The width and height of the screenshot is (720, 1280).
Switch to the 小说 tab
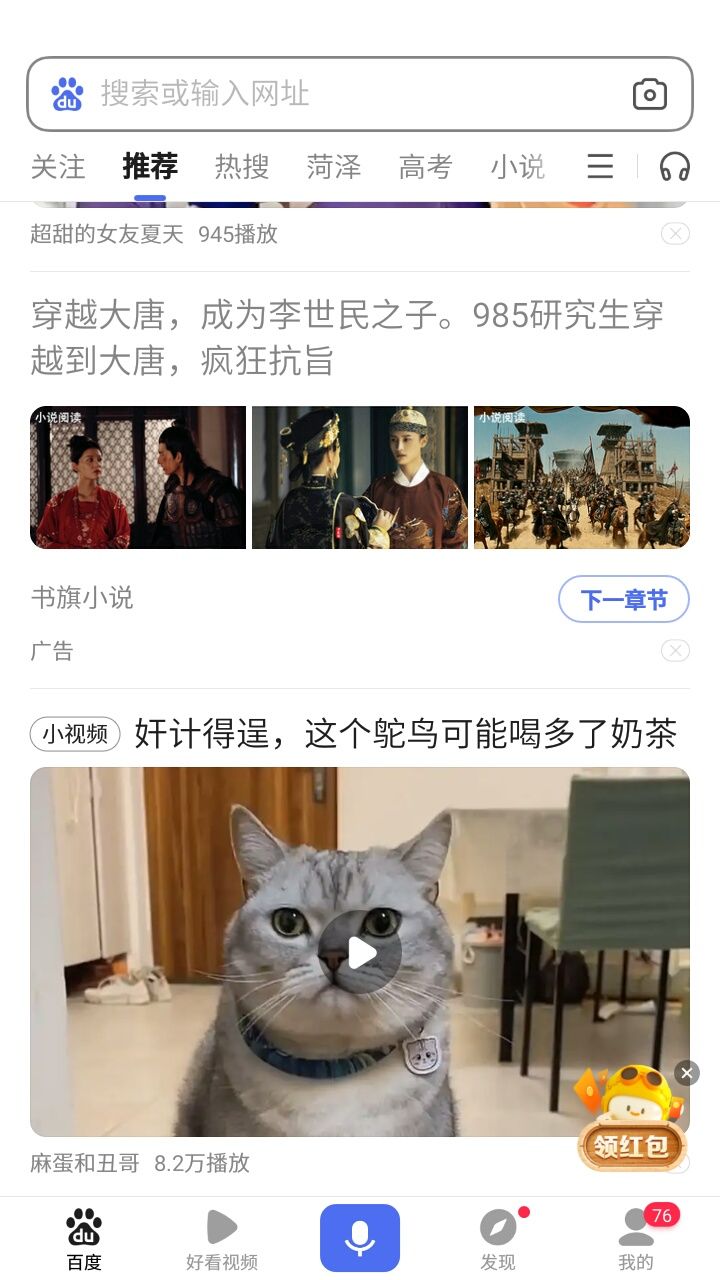518,167
